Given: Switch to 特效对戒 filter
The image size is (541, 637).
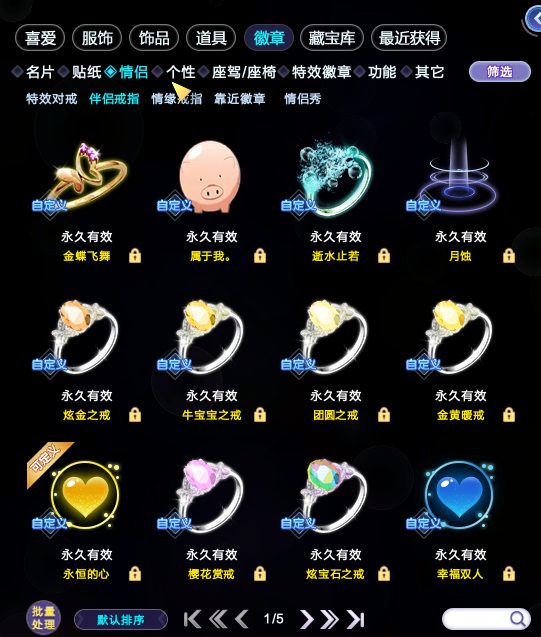Looking at the screenshot, I should (52, 99).
